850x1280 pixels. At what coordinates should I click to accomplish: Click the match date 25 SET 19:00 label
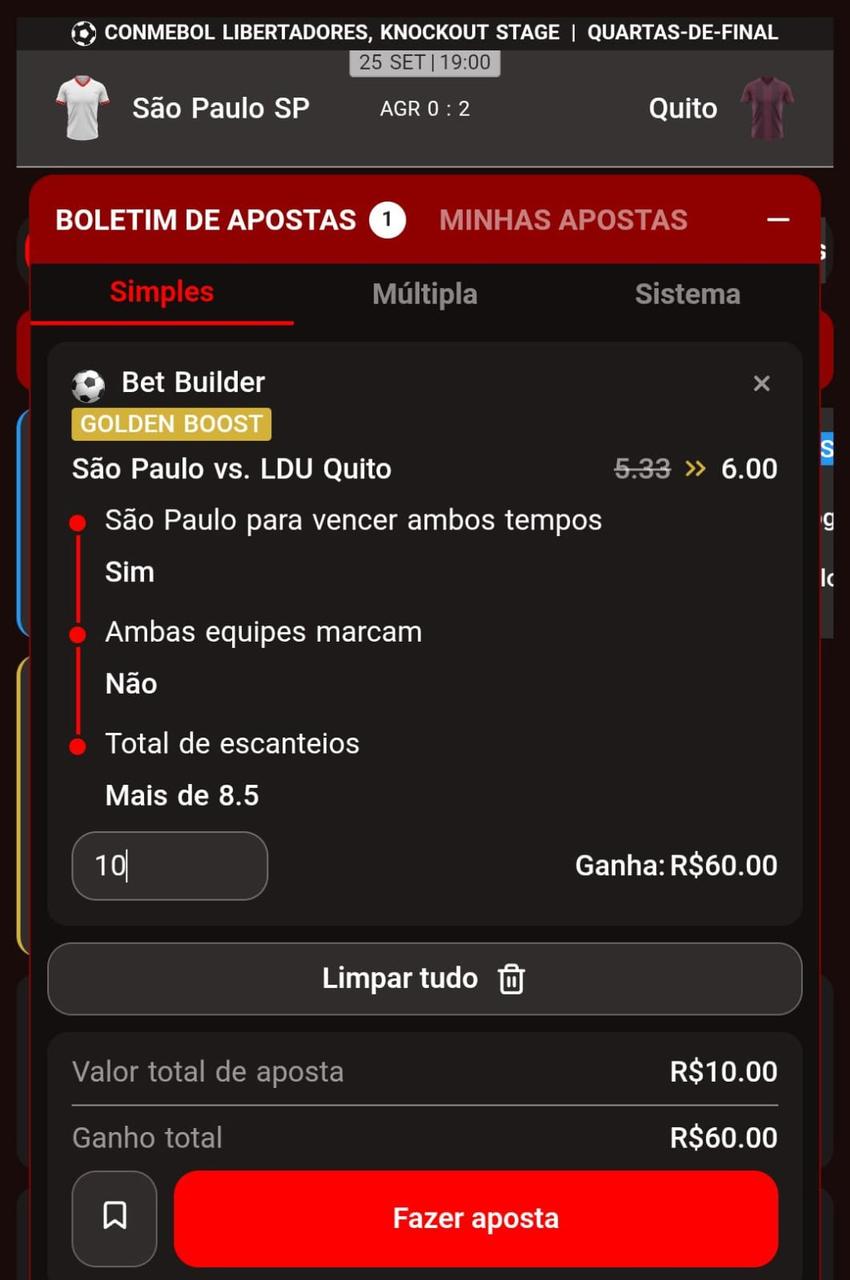pos(424,62)
